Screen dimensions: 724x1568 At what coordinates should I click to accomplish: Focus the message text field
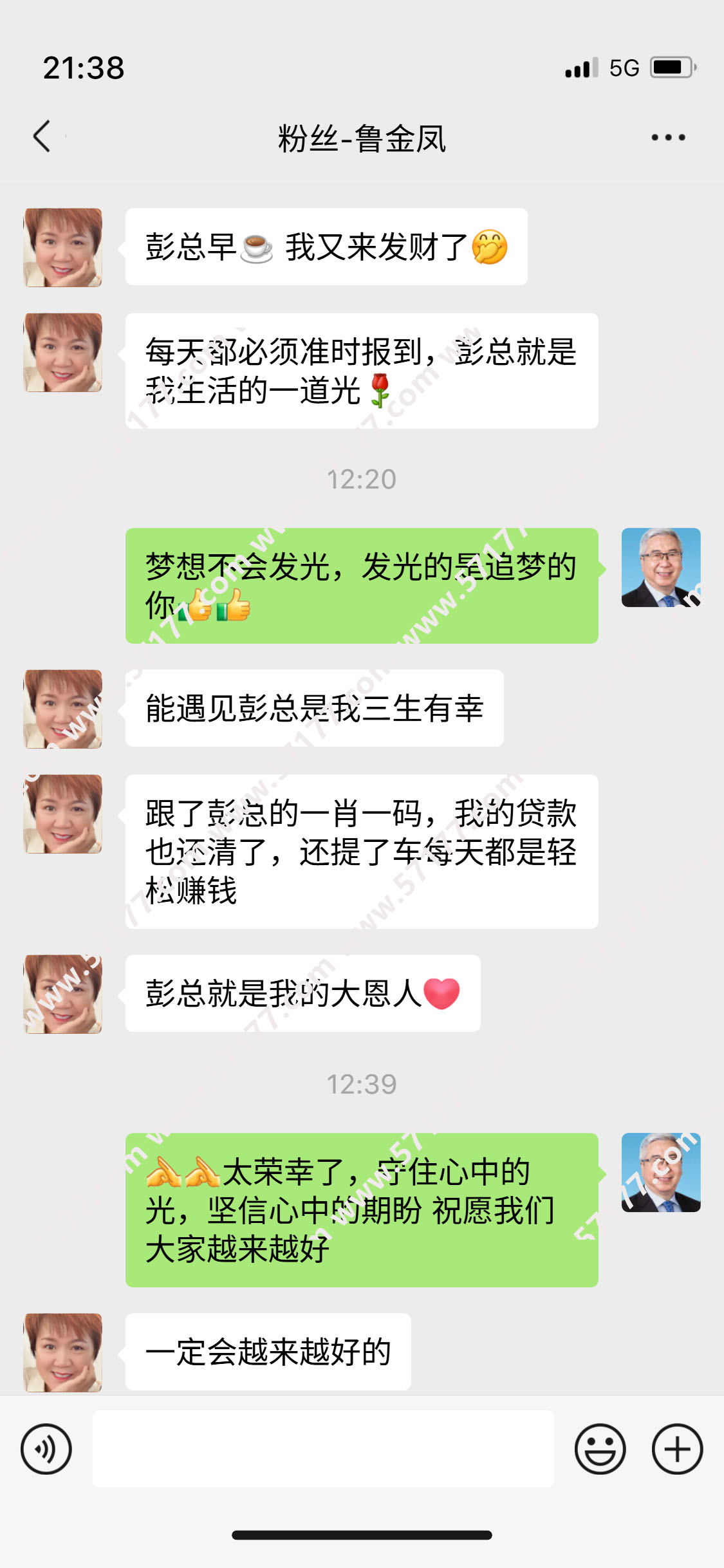point(323,1449)
